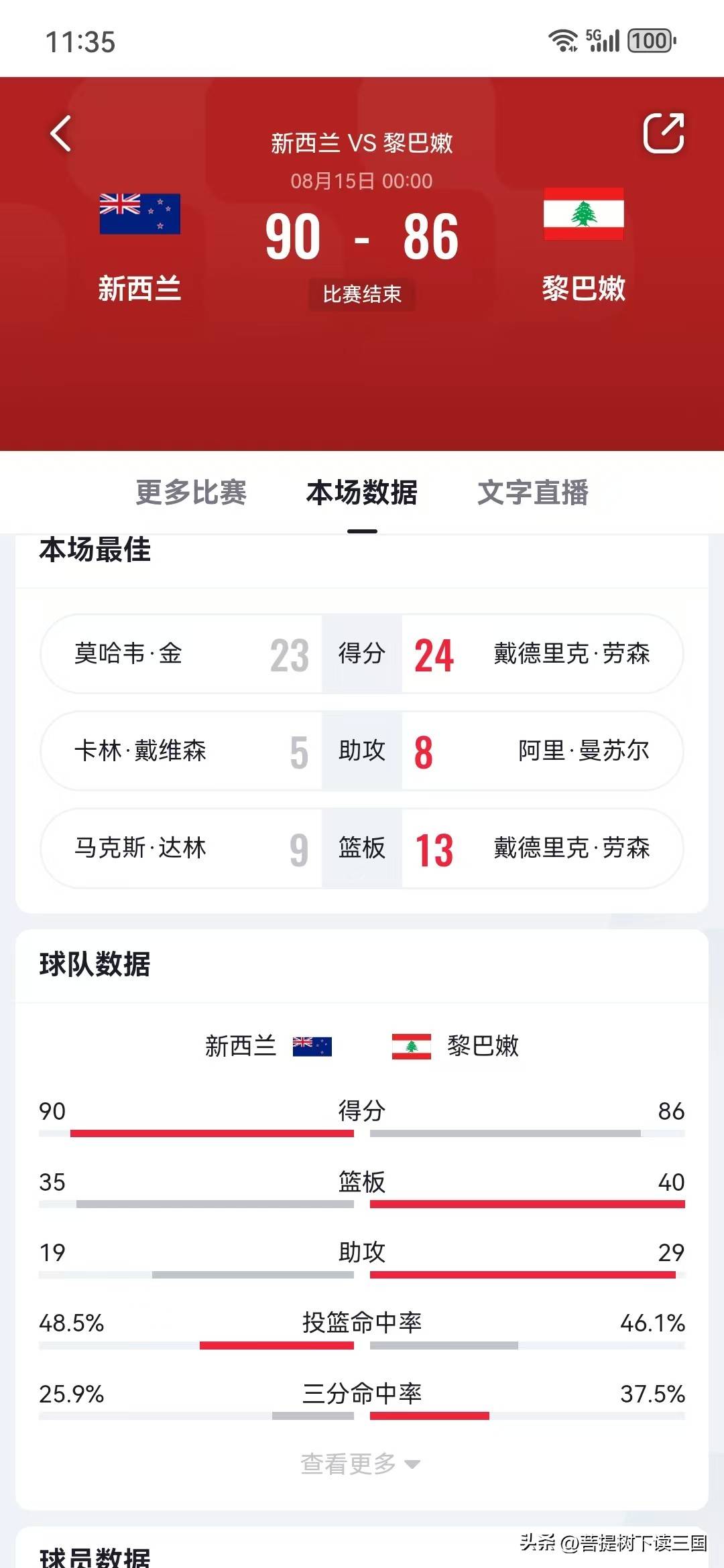724x1568 pixels.
Task: Share this match via top-right icon
Action: (663, 133)
